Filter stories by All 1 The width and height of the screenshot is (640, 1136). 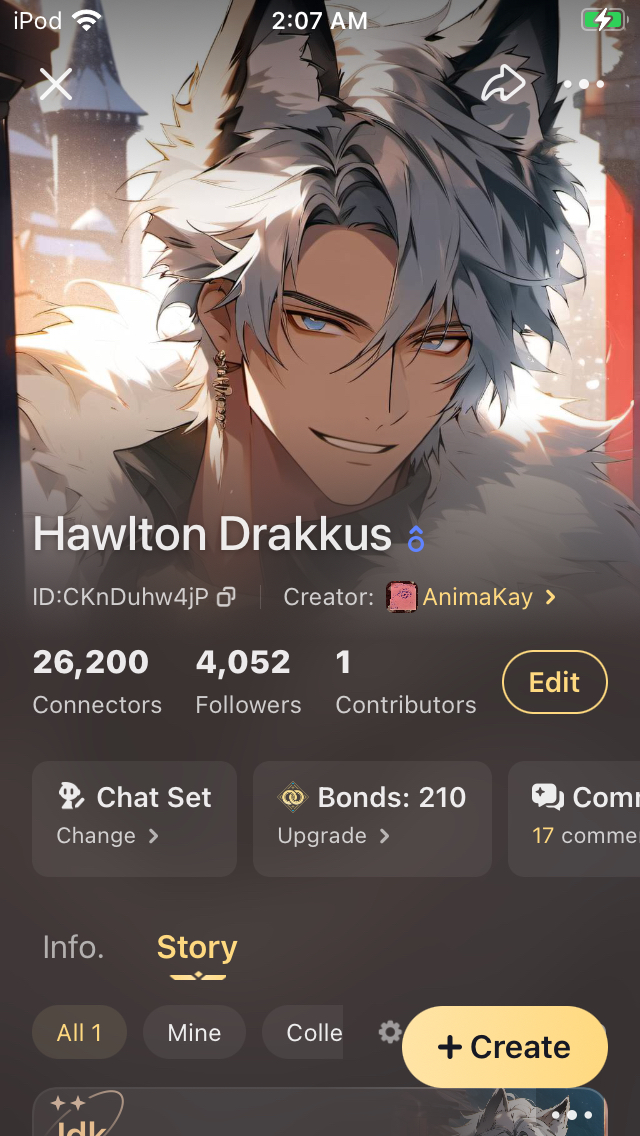point(79,1033)
